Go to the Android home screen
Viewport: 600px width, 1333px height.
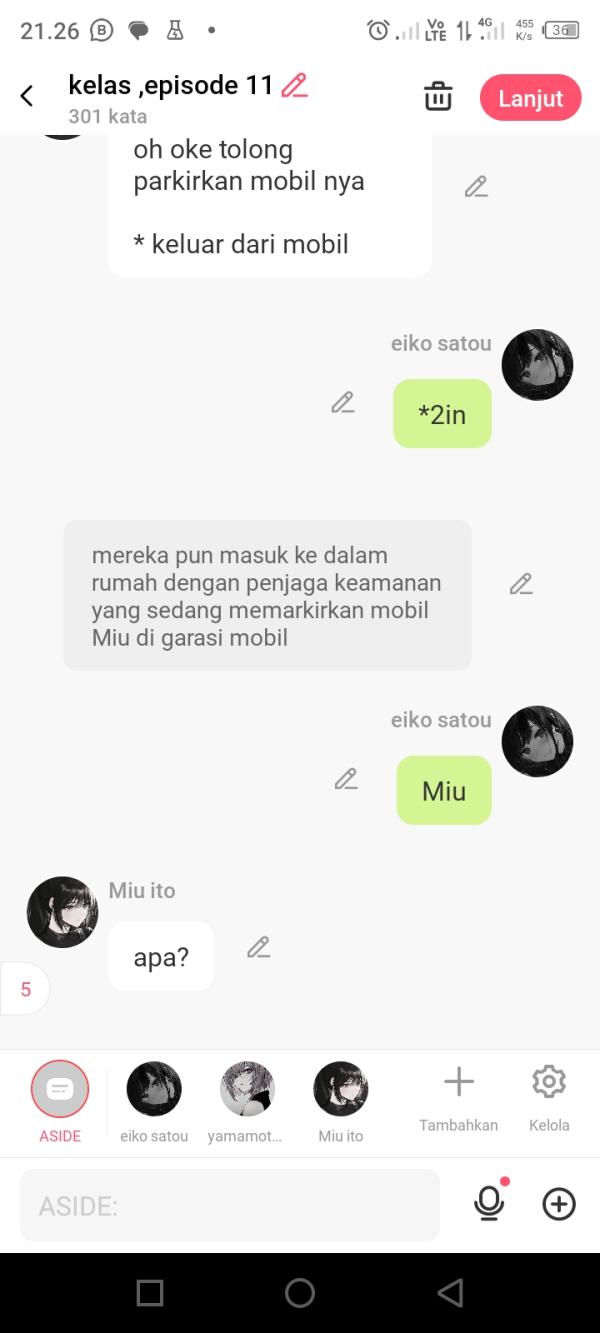(x=300, y=1293)
